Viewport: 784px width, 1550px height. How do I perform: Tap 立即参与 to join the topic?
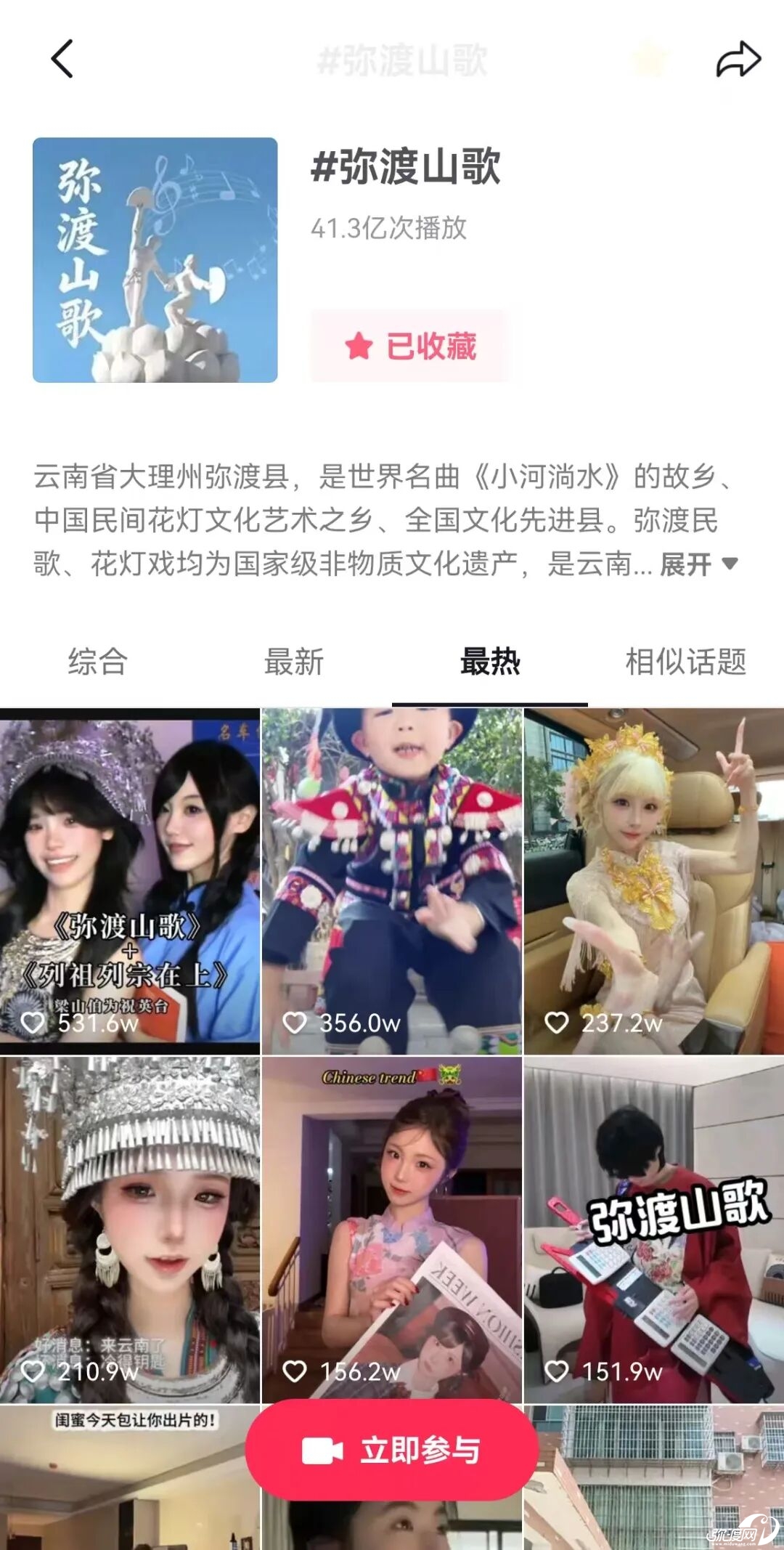(x=392, y=1450)
